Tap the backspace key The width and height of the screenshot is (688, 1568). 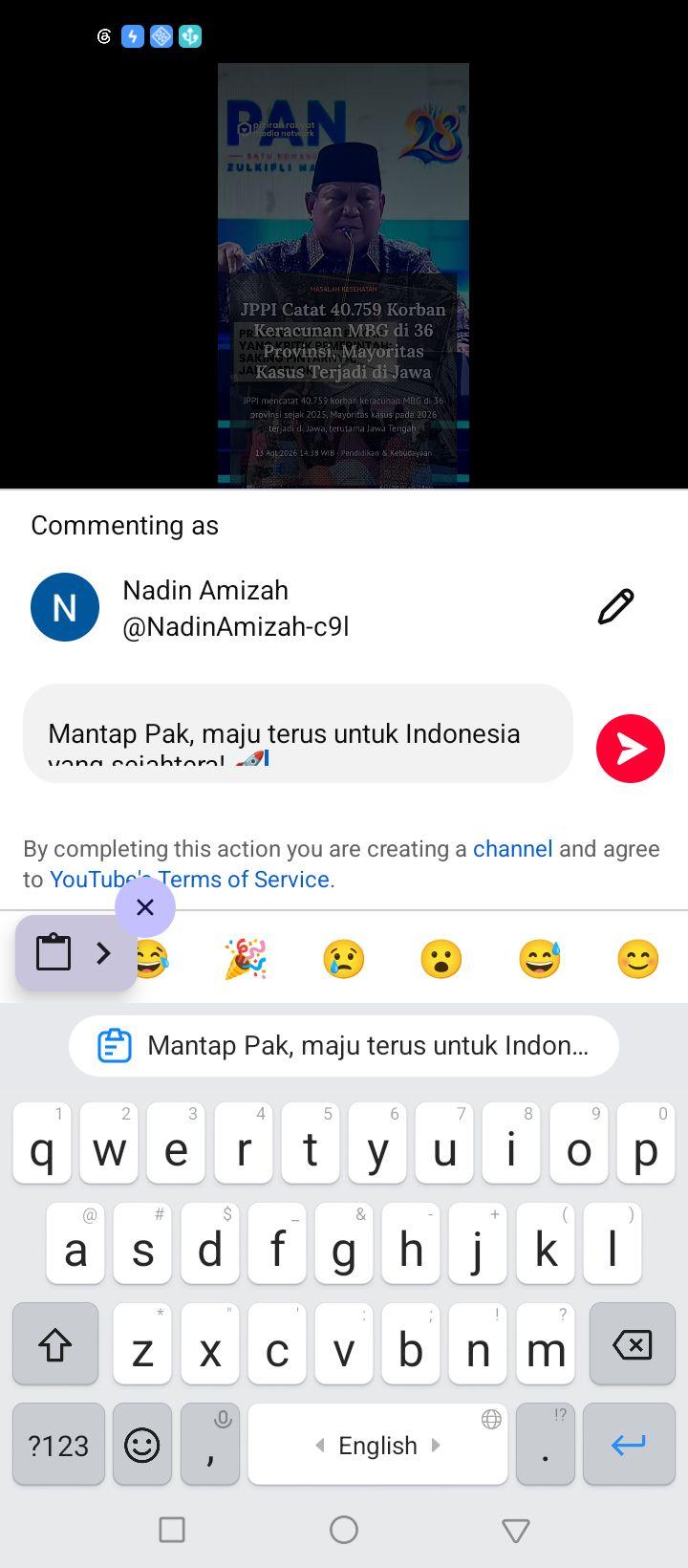tap(633, 1344)
